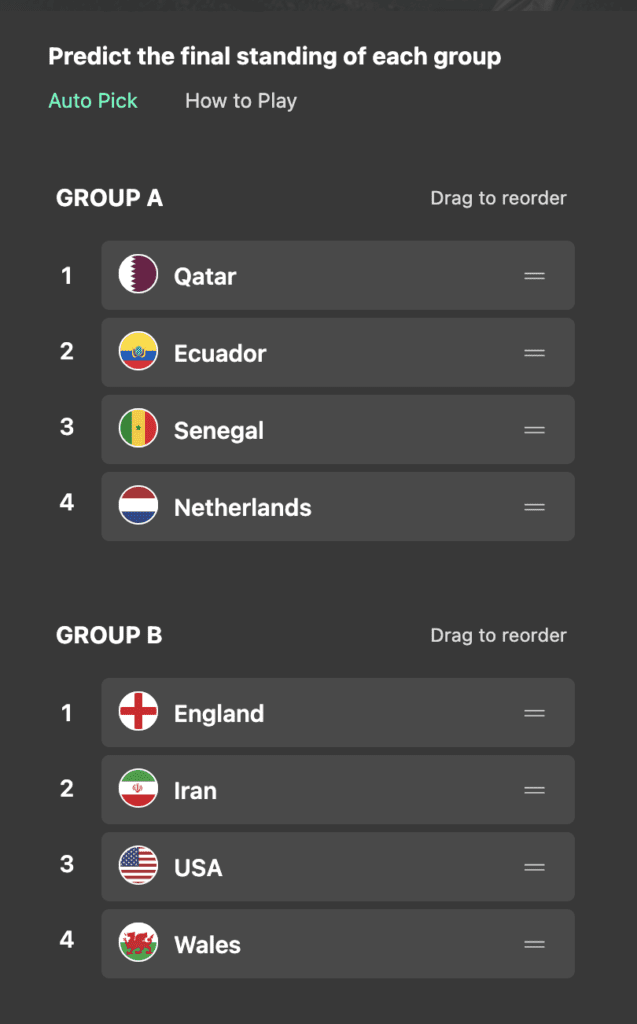Select the England row in Group B
This screenshot has height=1024, width=637.
[x=338, y=712]
